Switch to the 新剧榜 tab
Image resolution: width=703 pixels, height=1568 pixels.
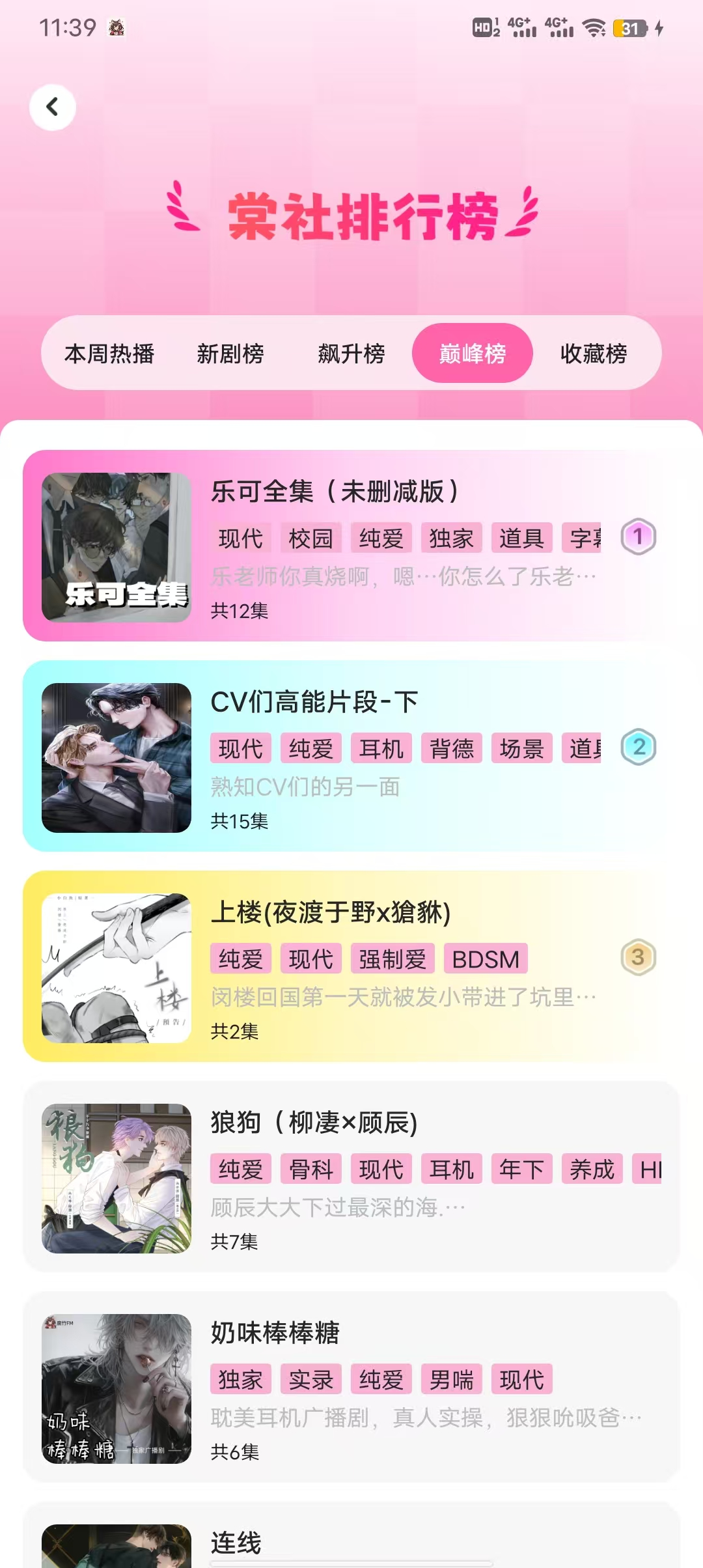[x=230, y=352]
